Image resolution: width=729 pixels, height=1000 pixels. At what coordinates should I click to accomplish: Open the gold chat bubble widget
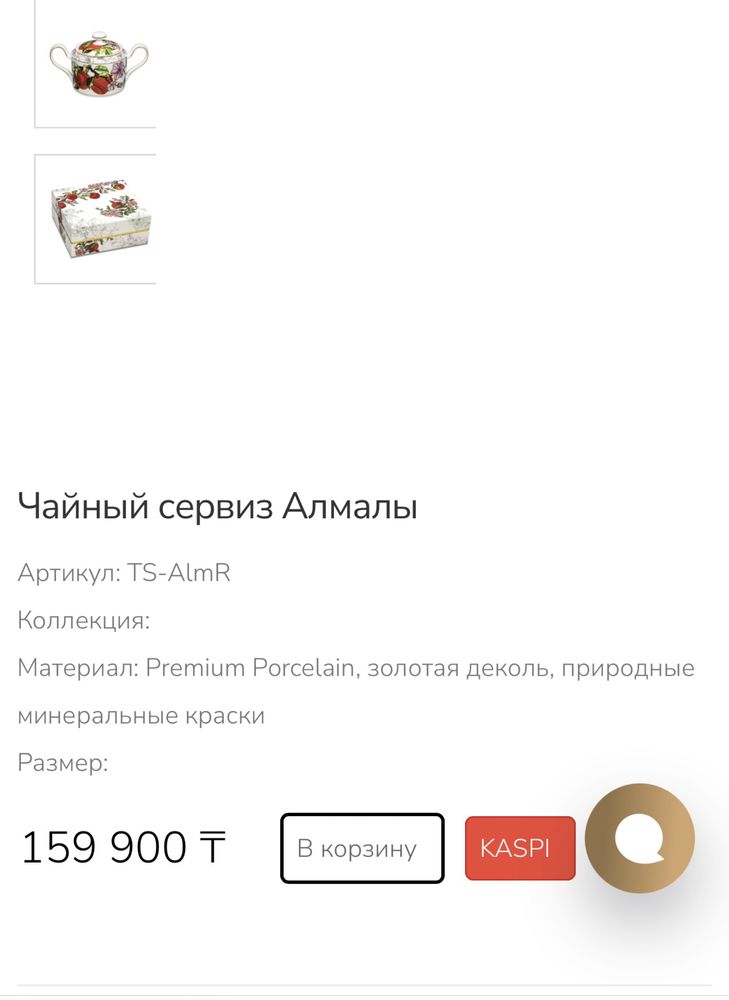click(640, 838)
